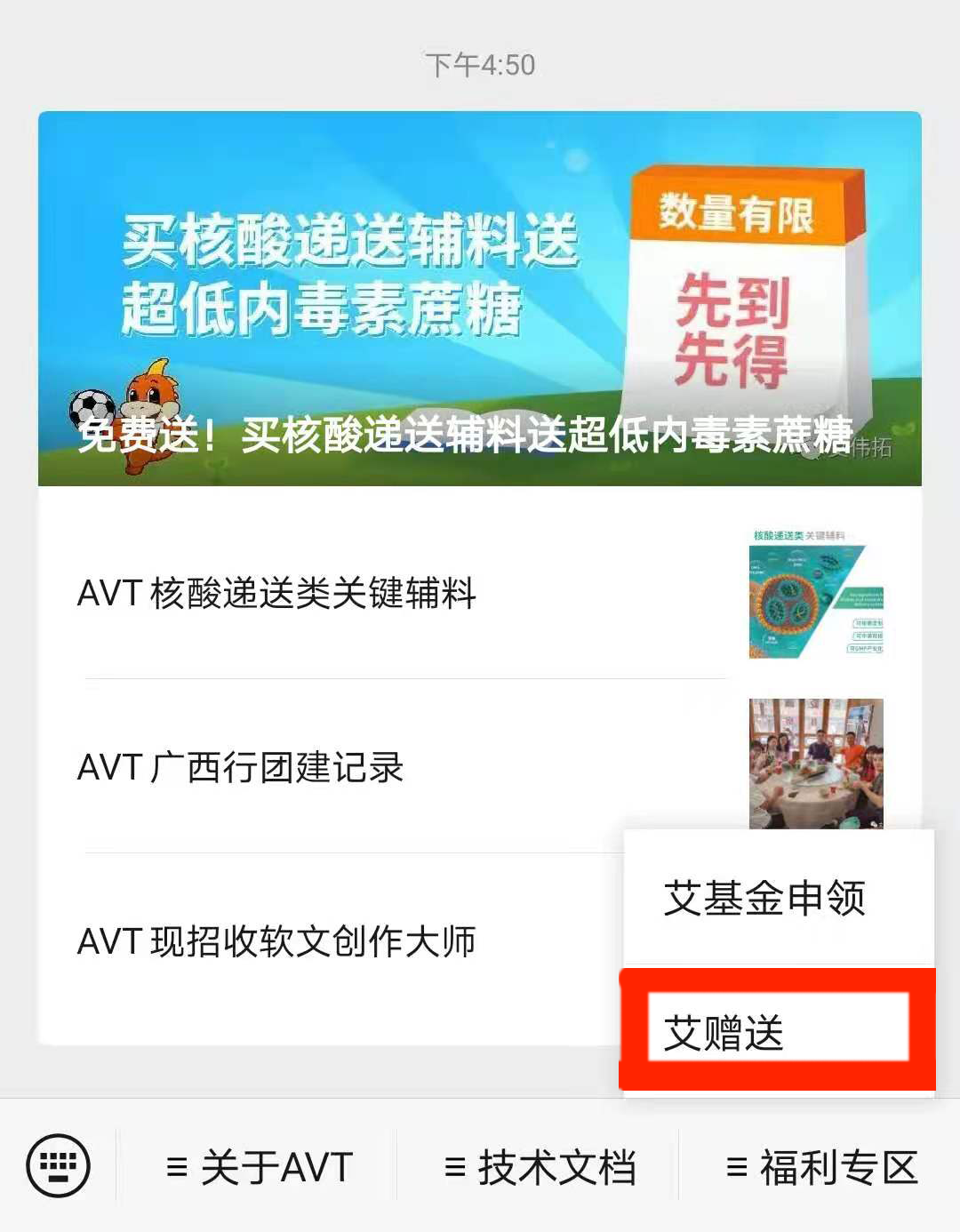960x1232 pixels.
Task: Open the article AVT 广西行团建记录
Action: click(x=238, y=766)
